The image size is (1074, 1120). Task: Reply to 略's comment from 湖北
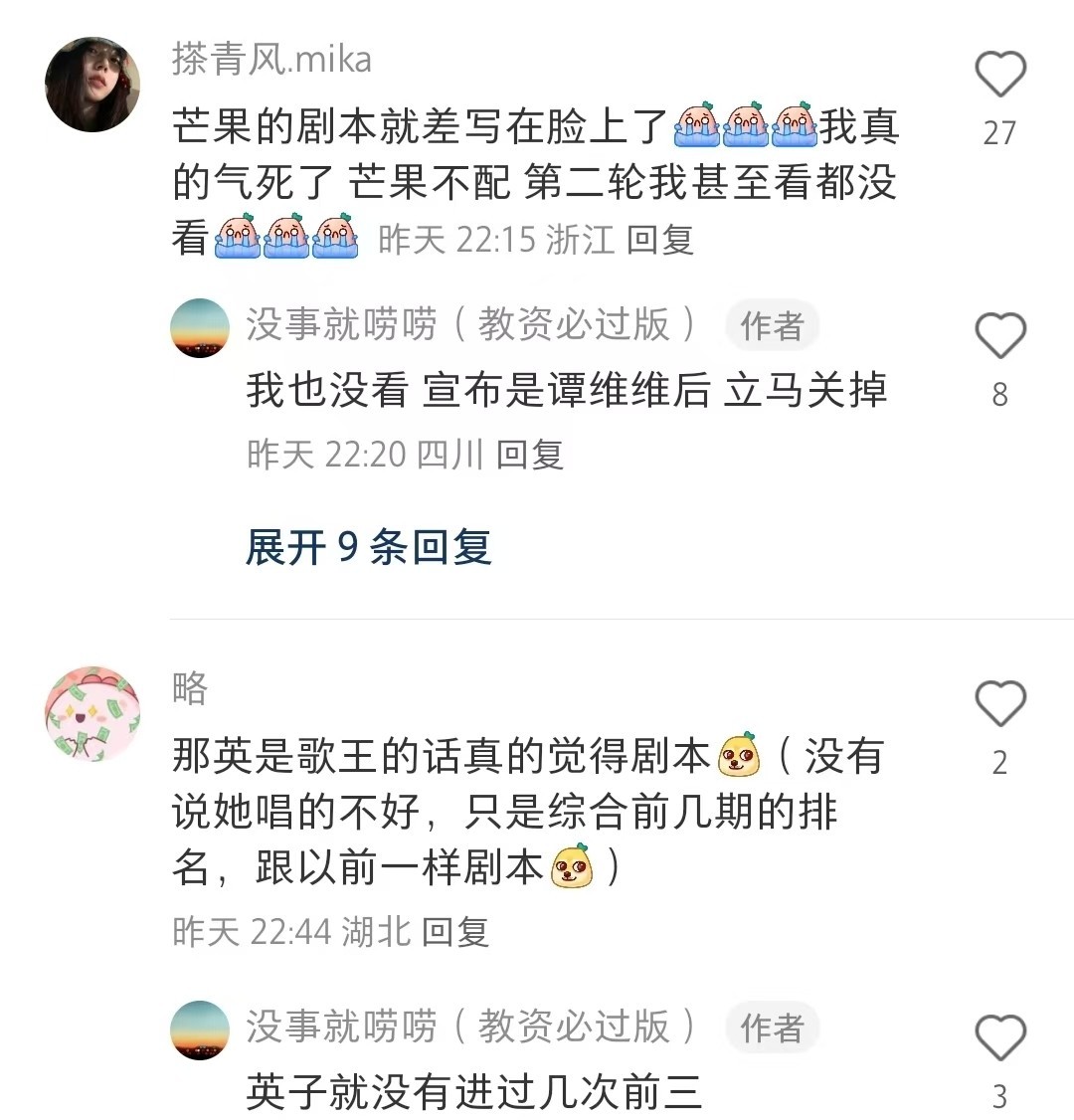[x=454, y=932]
